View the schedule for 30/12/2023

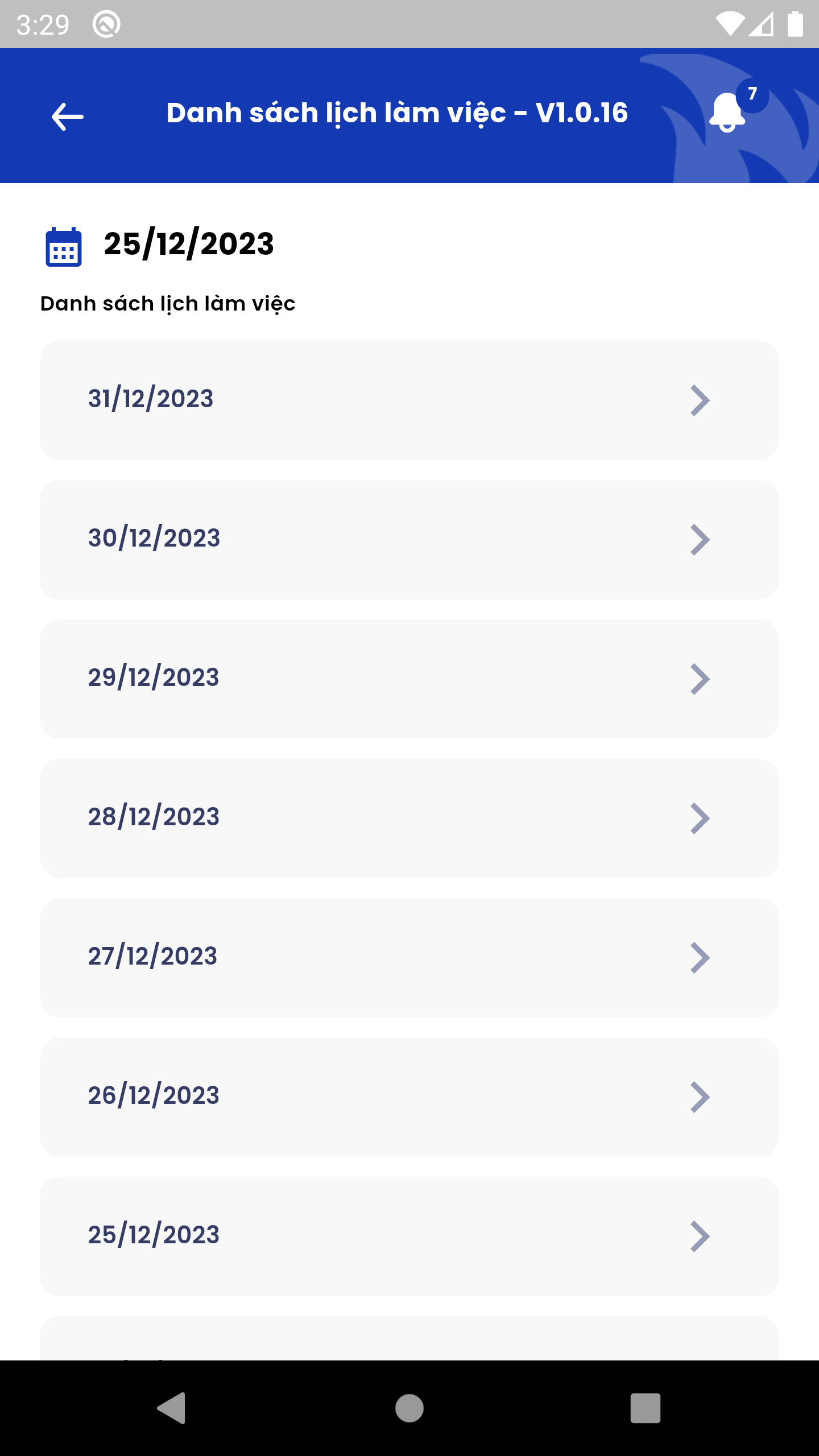[x=409, y=539]
